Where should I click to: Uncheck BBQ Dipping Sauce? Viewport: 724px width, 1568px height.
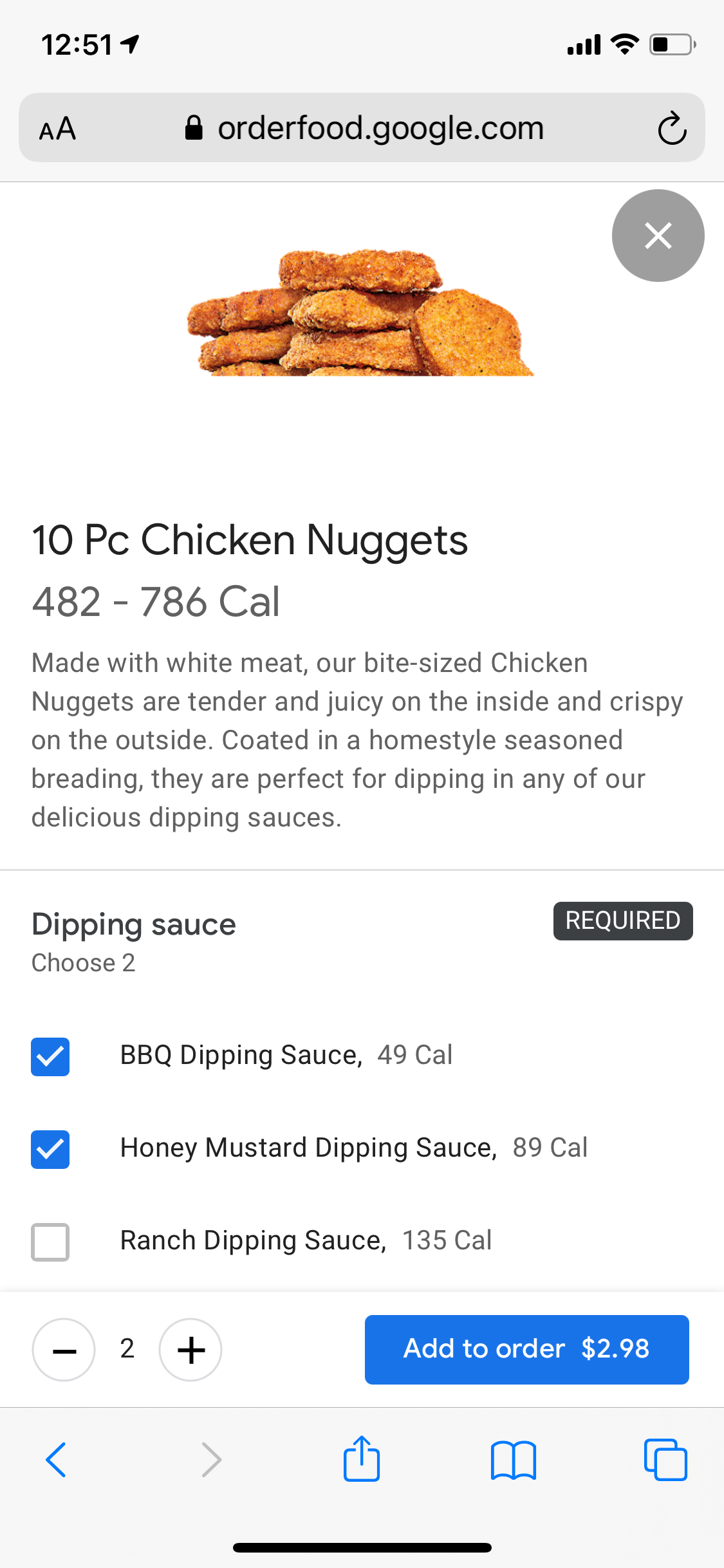(50, 1057)
